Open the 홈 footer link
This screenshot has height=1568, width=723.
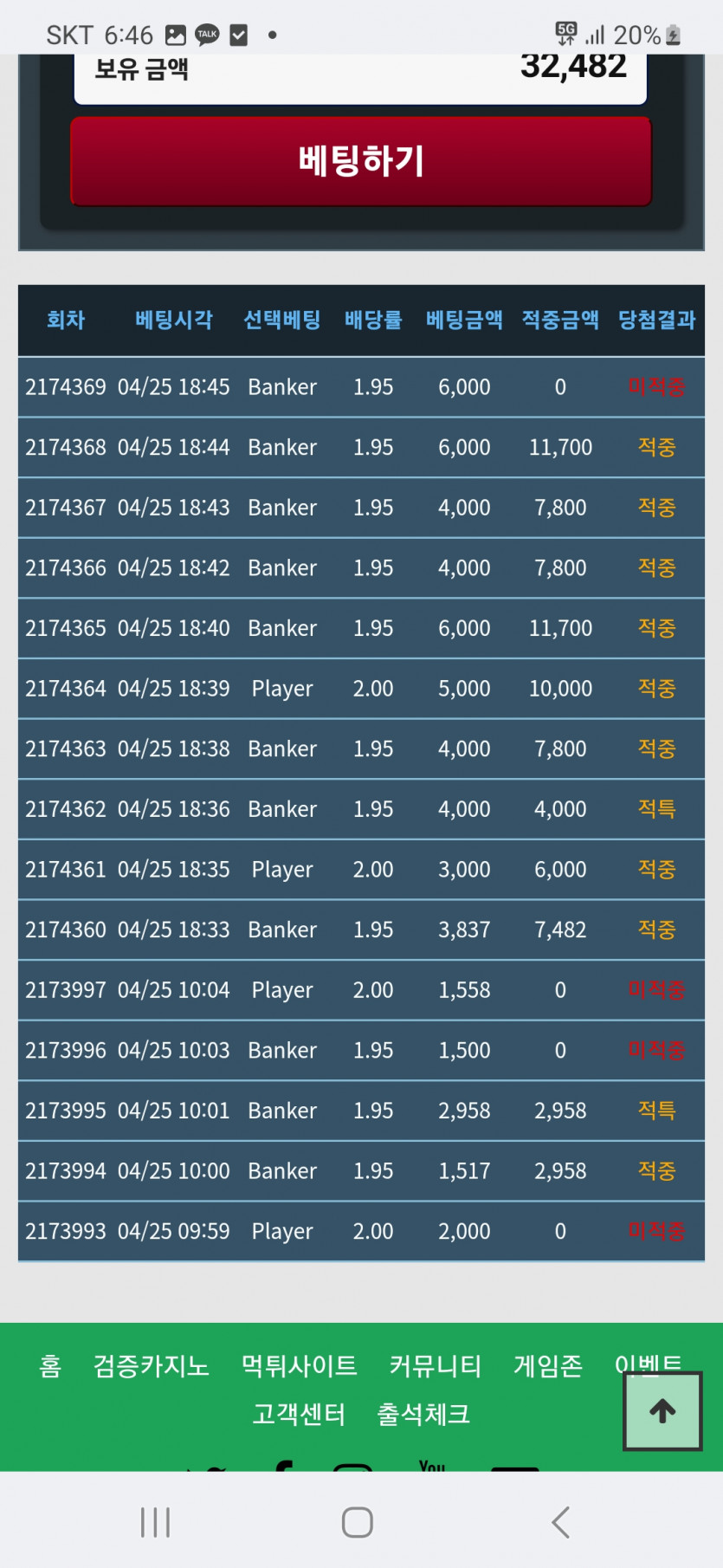pyautogui.click(x=50, y=1366)
